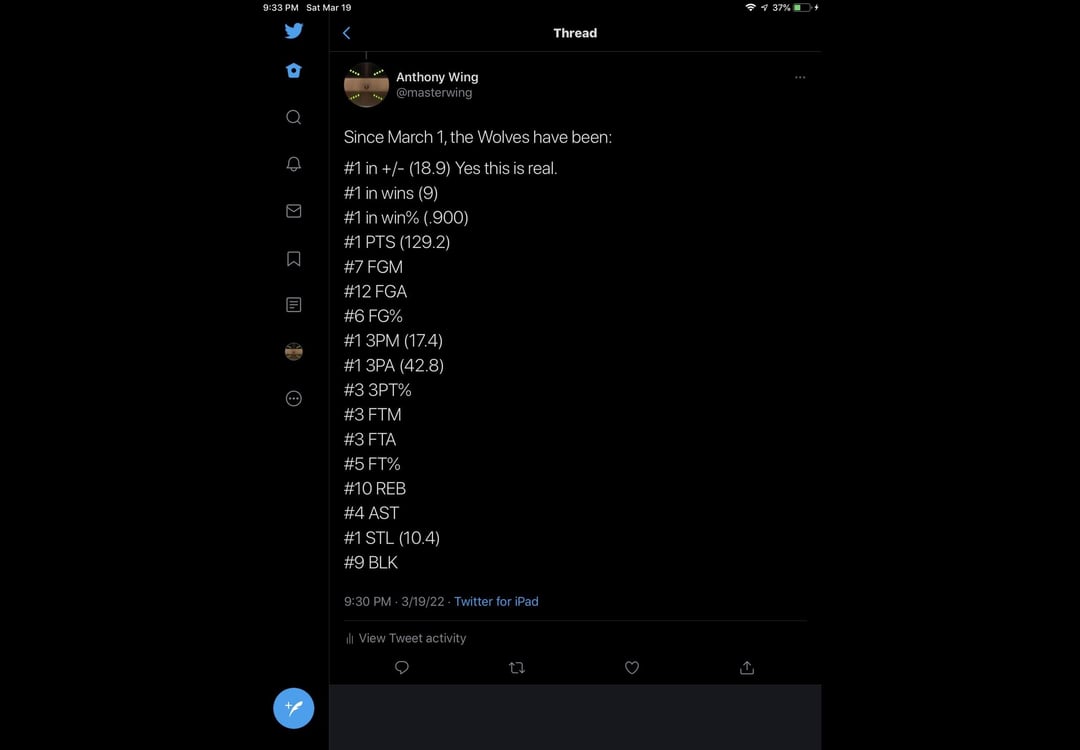The height and width of the screenshot is (750, 1080).
Task: Open the search section in the sidebar
Action: (293, 117)
